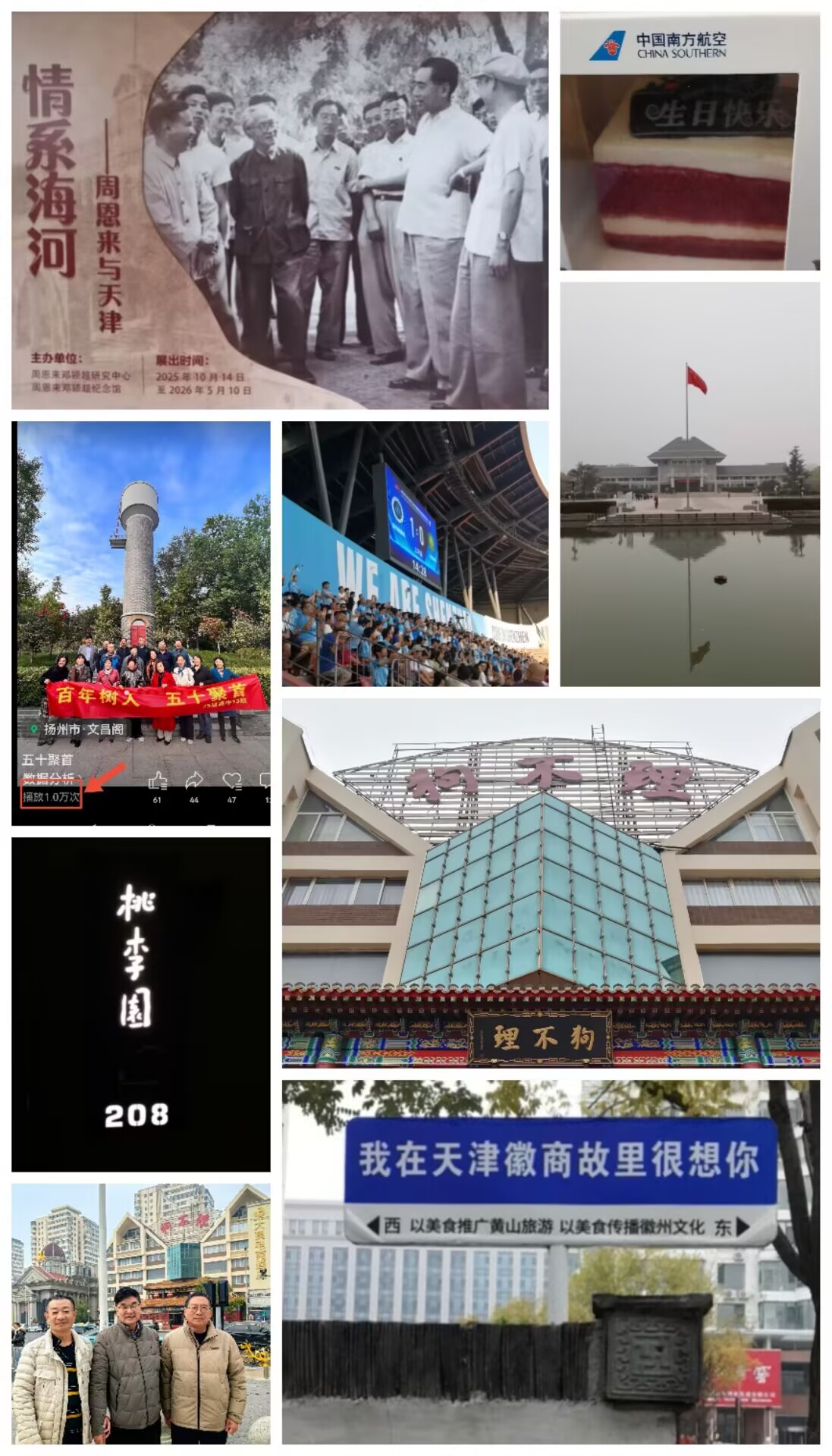
Task: Tap the thumbs-up like icon showing 61
Action: pos(156,781)
